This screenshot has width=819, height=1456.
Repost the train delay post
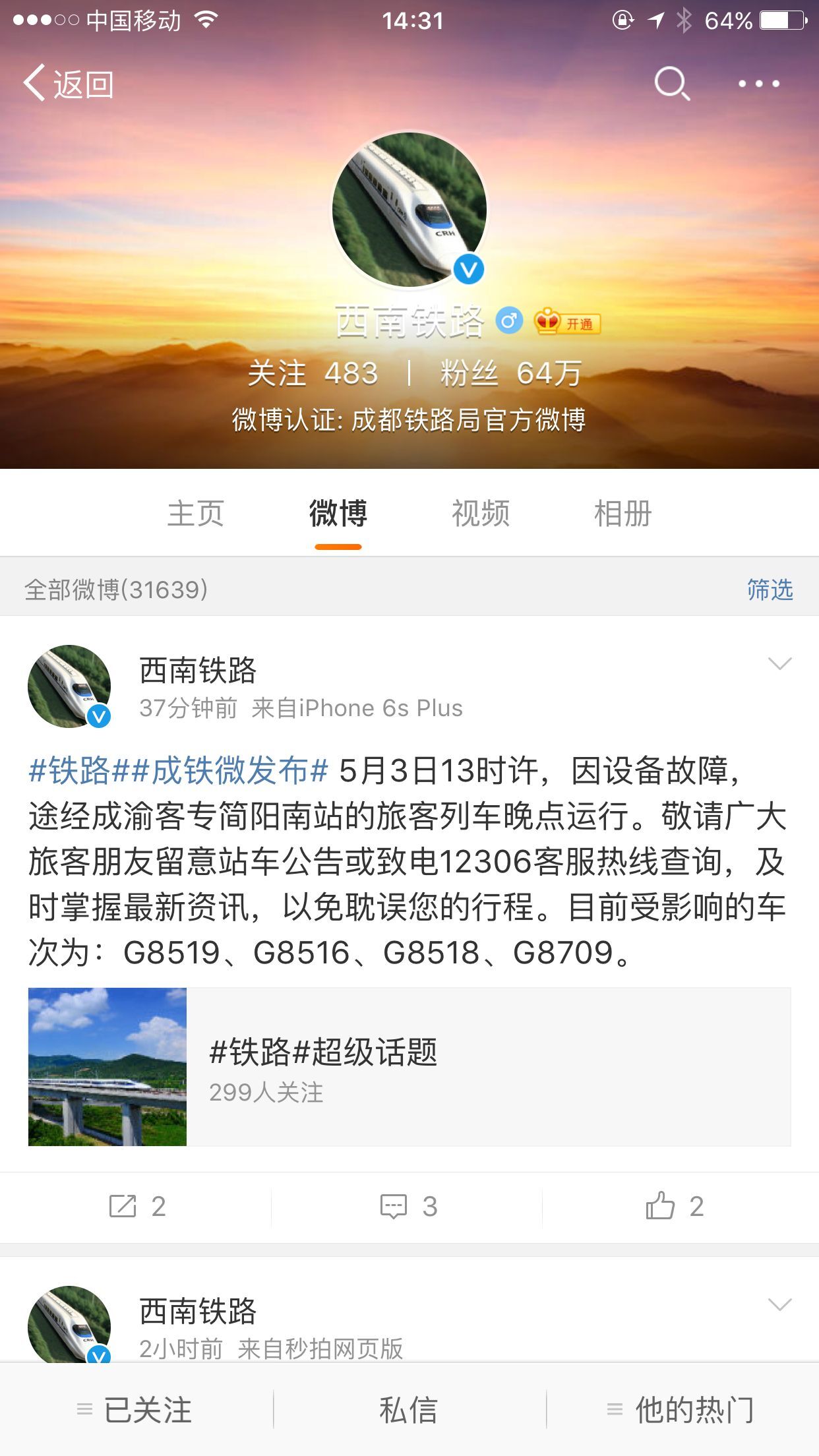click(x=137, y=1207)
